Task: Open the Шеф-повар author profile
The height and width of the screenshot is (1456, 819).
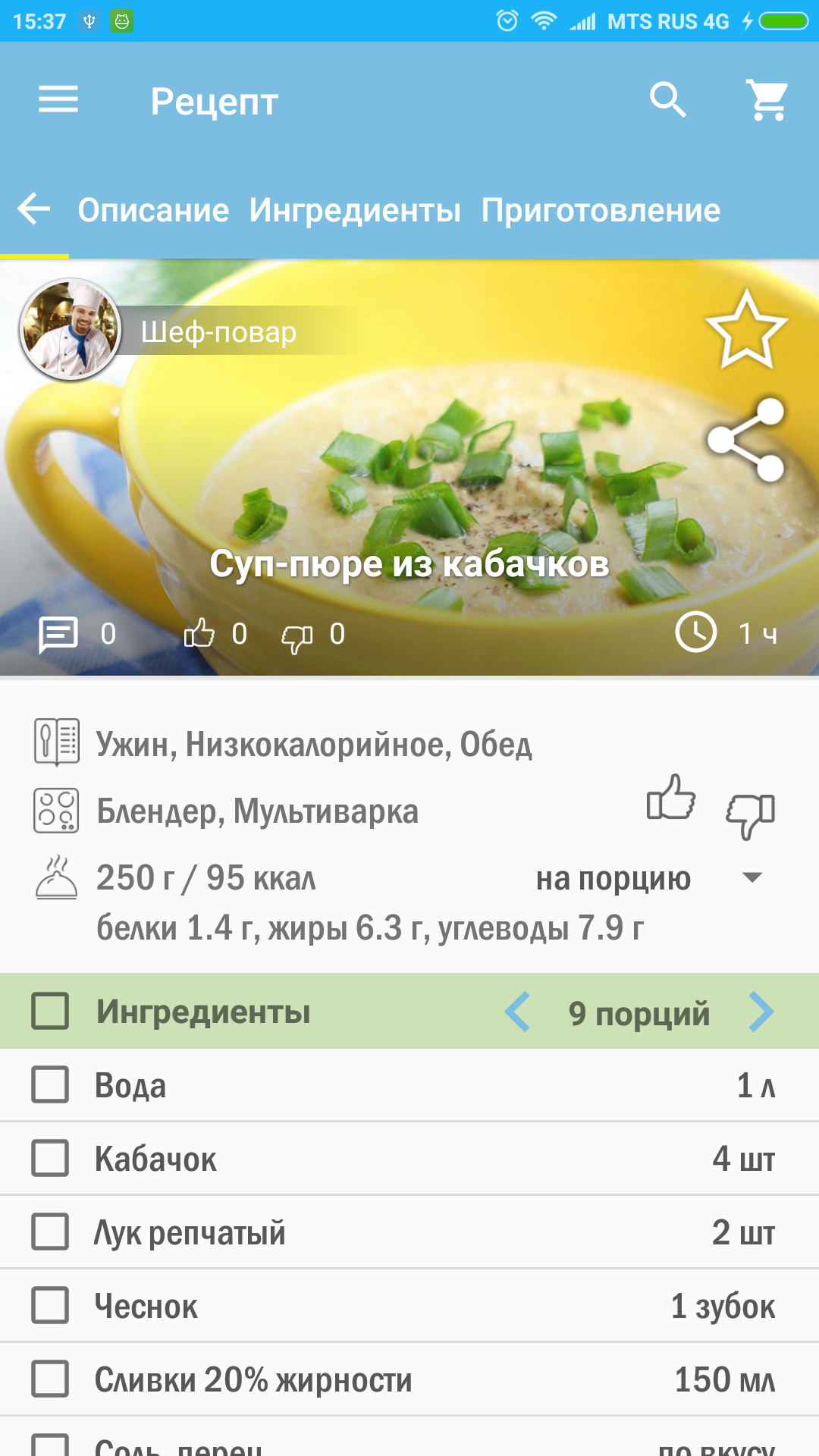Action: pos(71,330)
